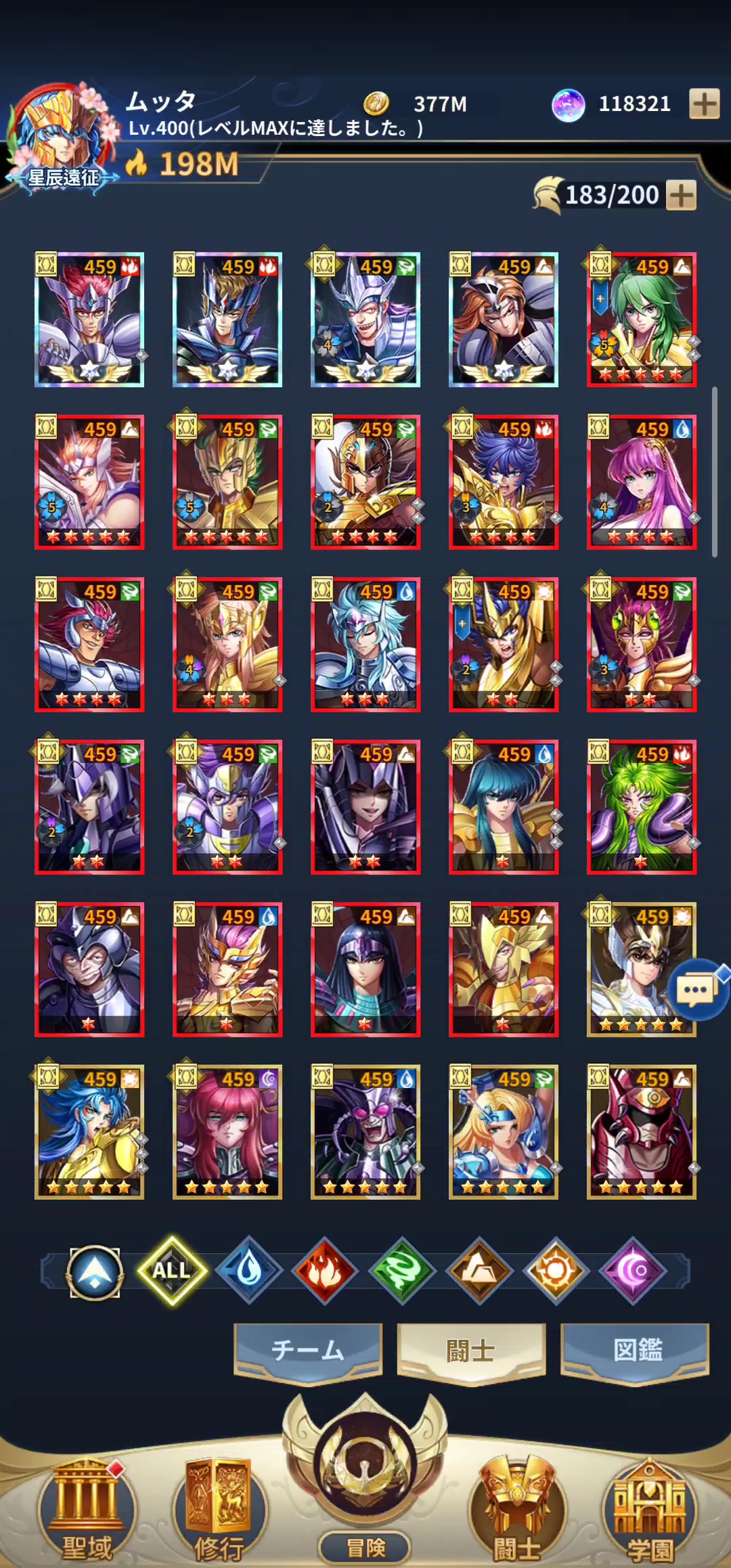Filter heroes by fire element

(325, 1270)
